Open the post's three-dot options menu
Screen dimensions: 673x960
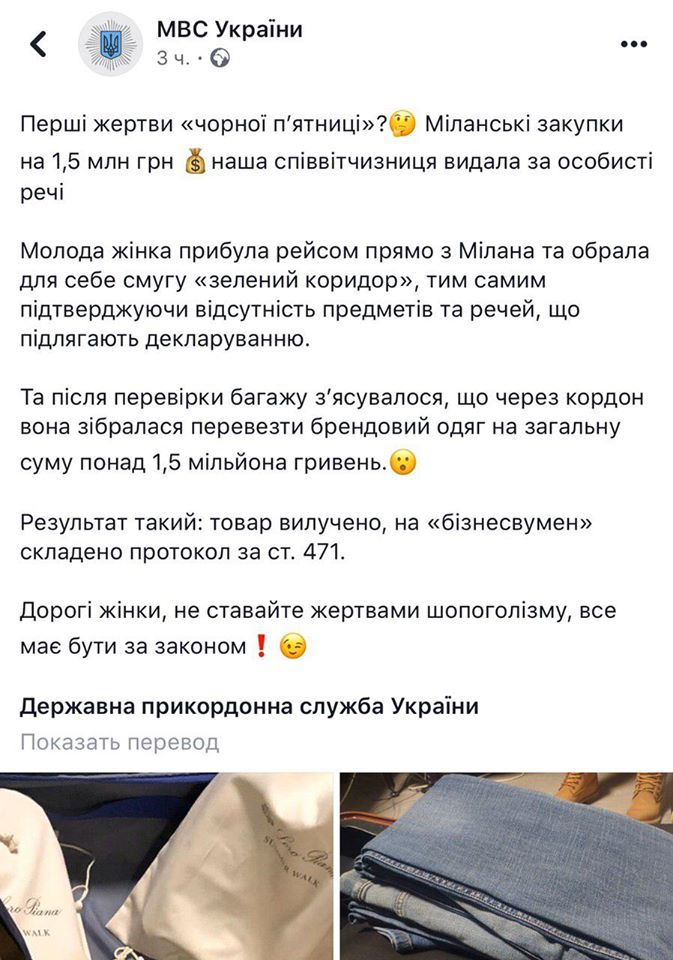[x=634, y=44]
